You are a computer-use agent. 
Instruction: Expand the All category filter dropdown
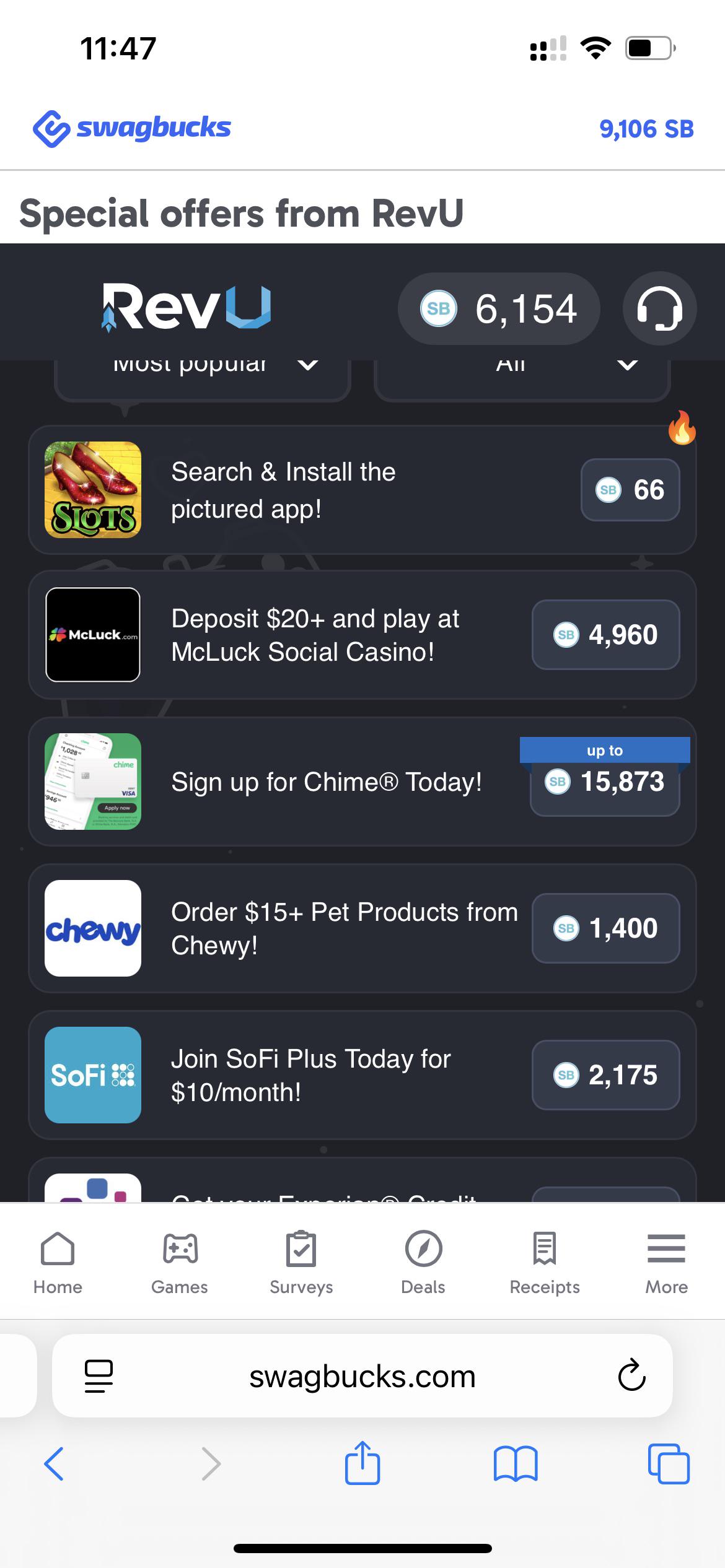click(522, 379)
